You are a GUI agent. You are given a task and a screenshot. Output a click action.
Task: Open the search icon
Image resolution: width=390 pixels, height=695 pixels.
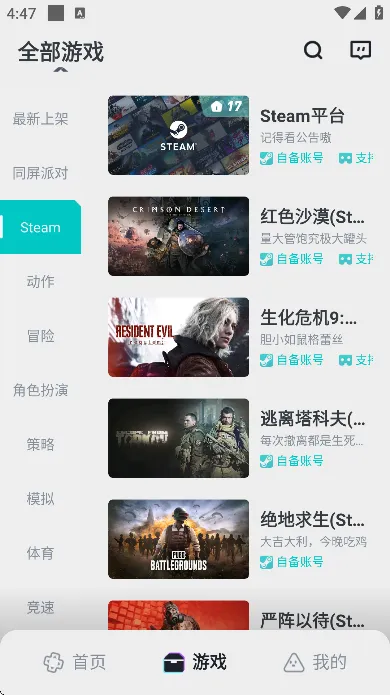(x=313, y=50)
